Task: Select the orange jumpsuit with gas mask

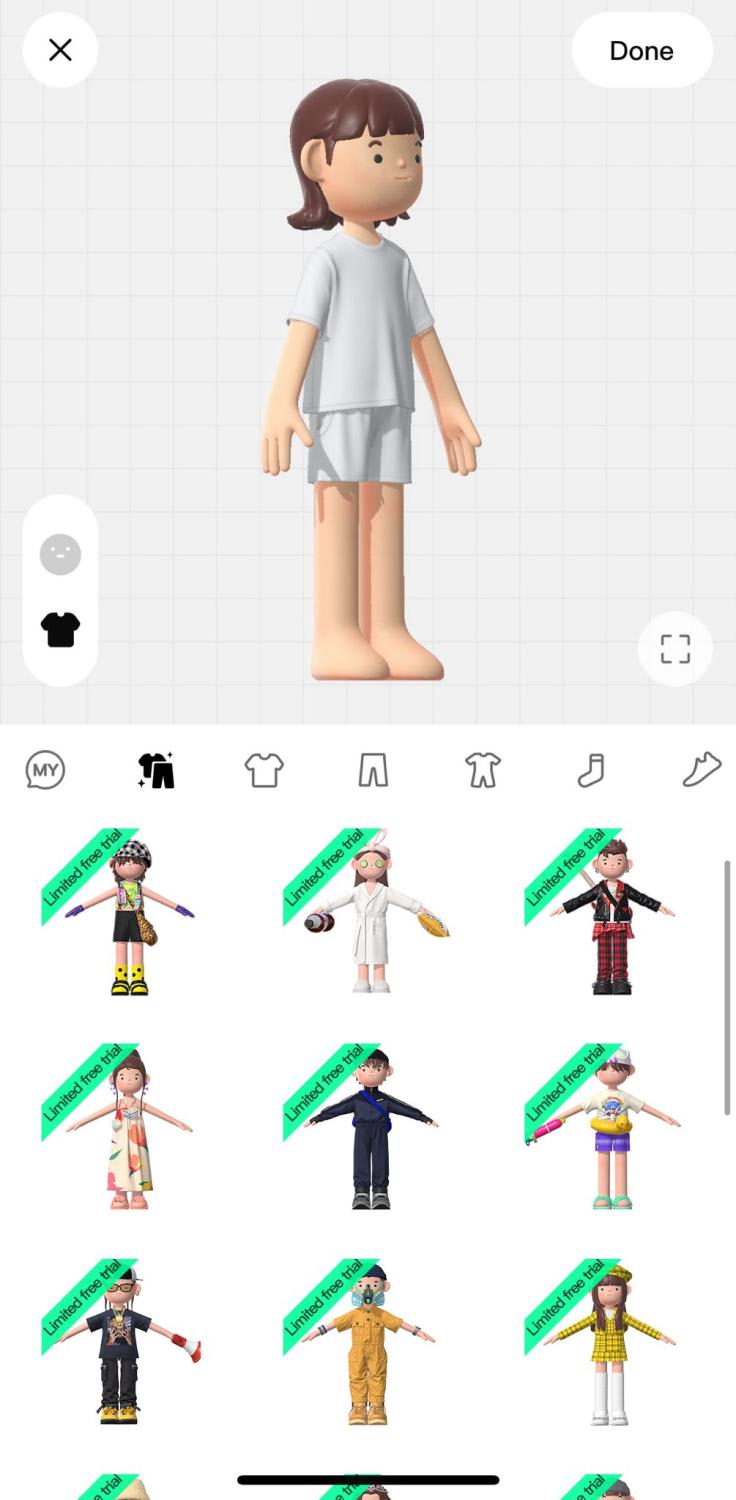Action: tap(371, 1345)
